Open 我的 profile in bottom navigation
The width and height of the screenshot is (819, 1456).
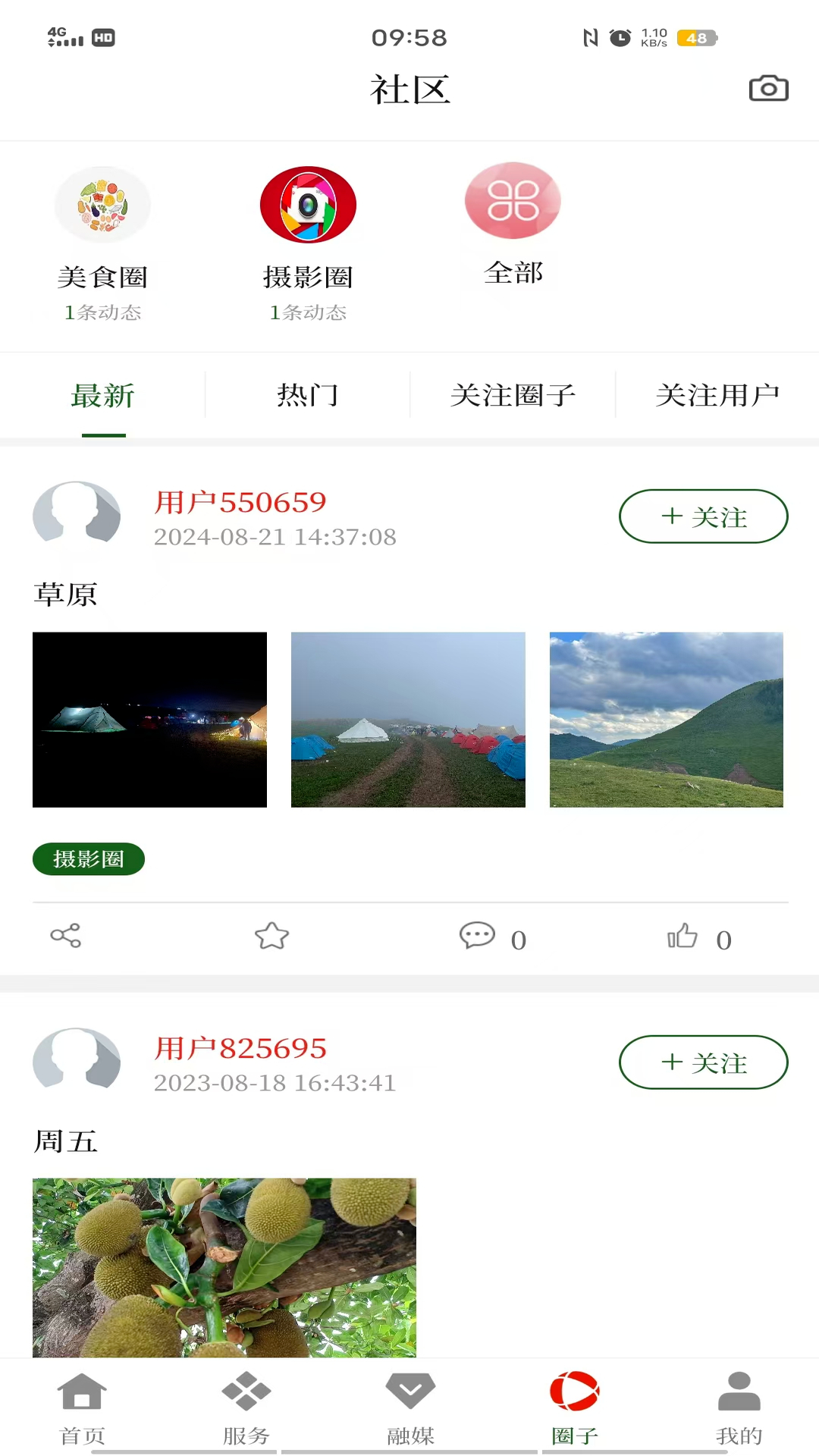[x=737, y=1410]
